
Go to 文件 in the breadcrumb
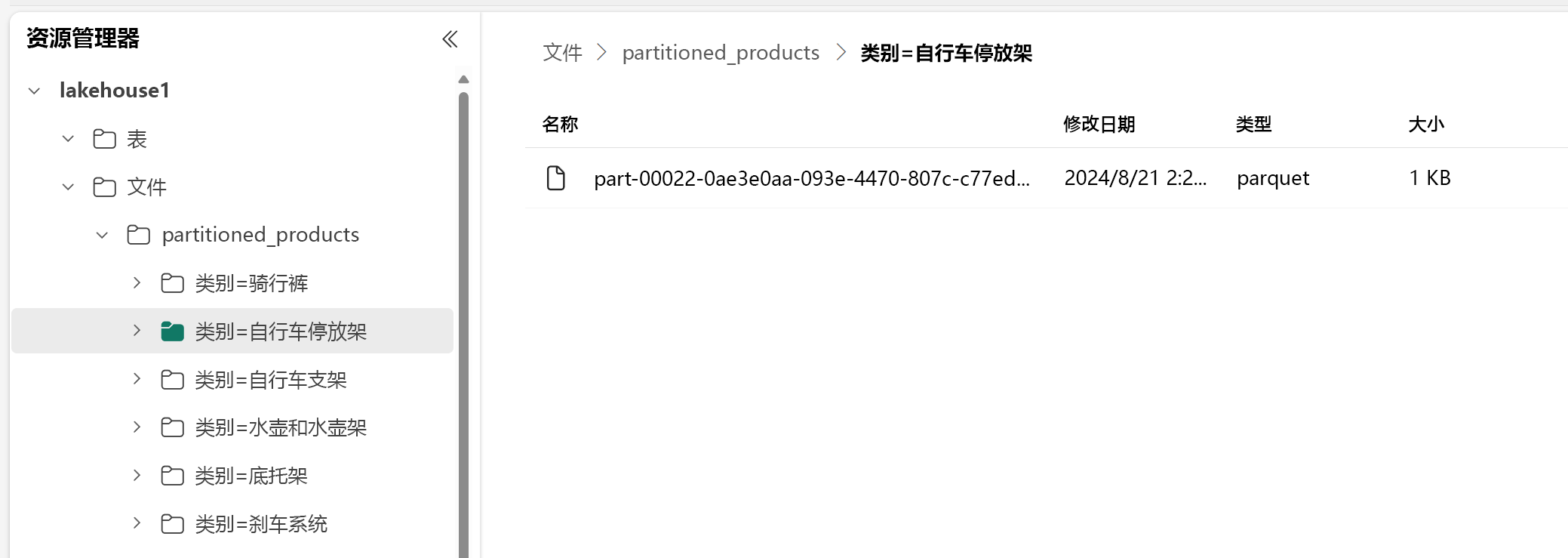click(x=562, y=53)
